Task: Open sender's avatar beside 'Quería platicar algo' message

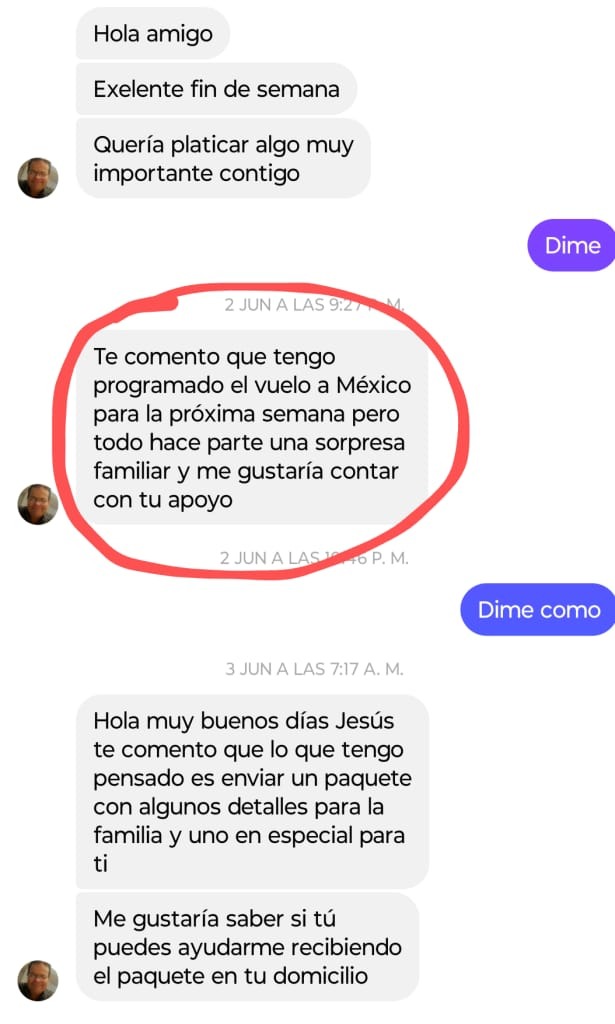Action: point(38,178)
